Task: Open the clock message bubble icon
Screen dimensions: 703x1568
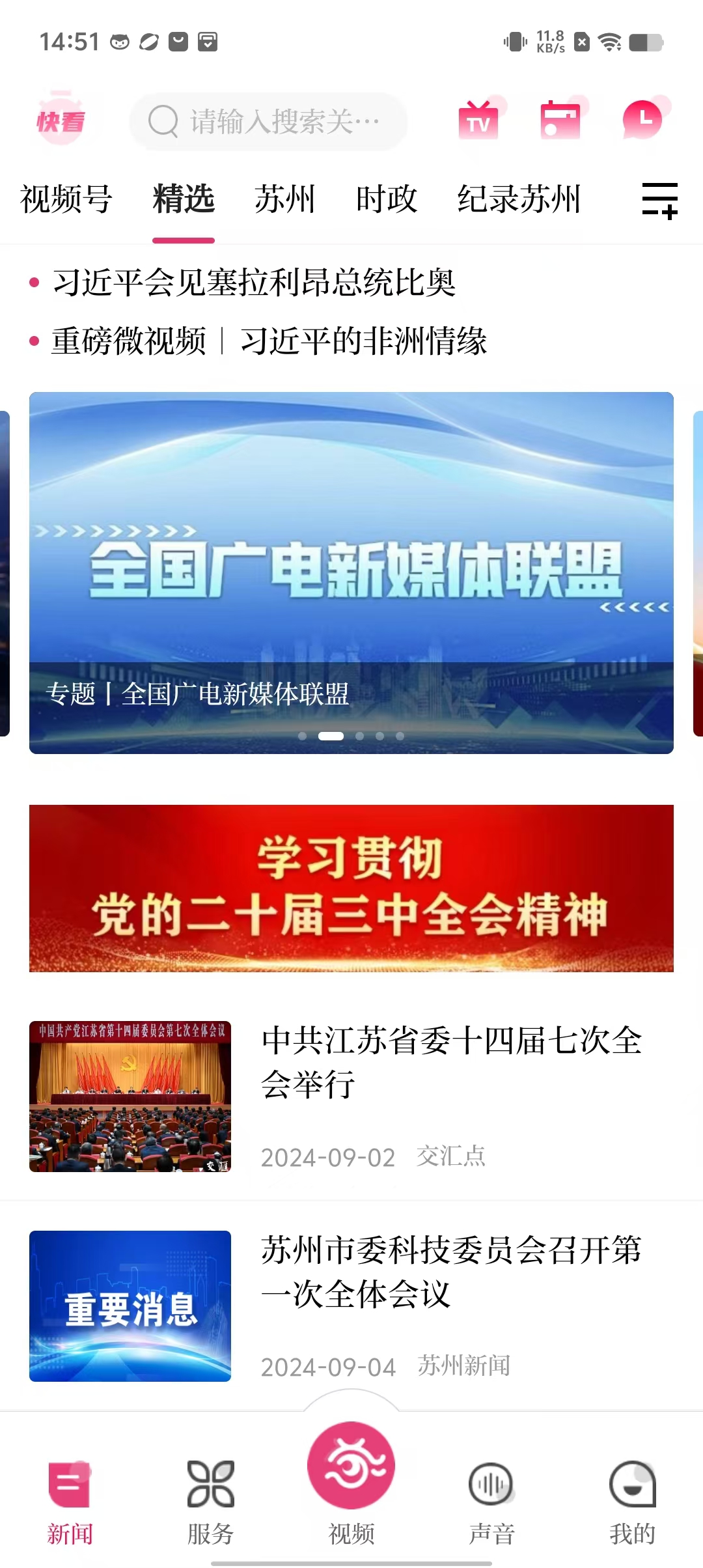Action: (642, 120)
